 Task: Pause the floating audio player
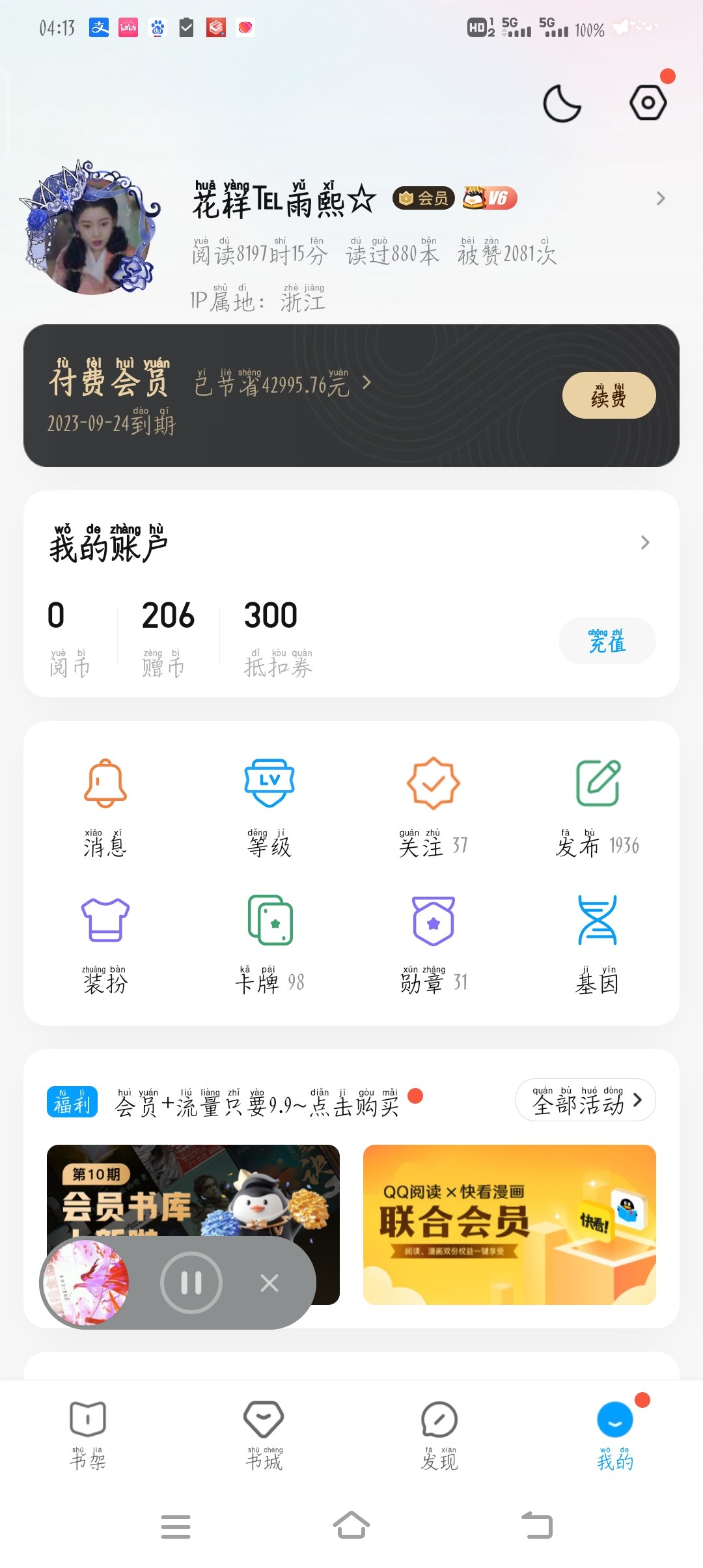[x=191, y=1283]
